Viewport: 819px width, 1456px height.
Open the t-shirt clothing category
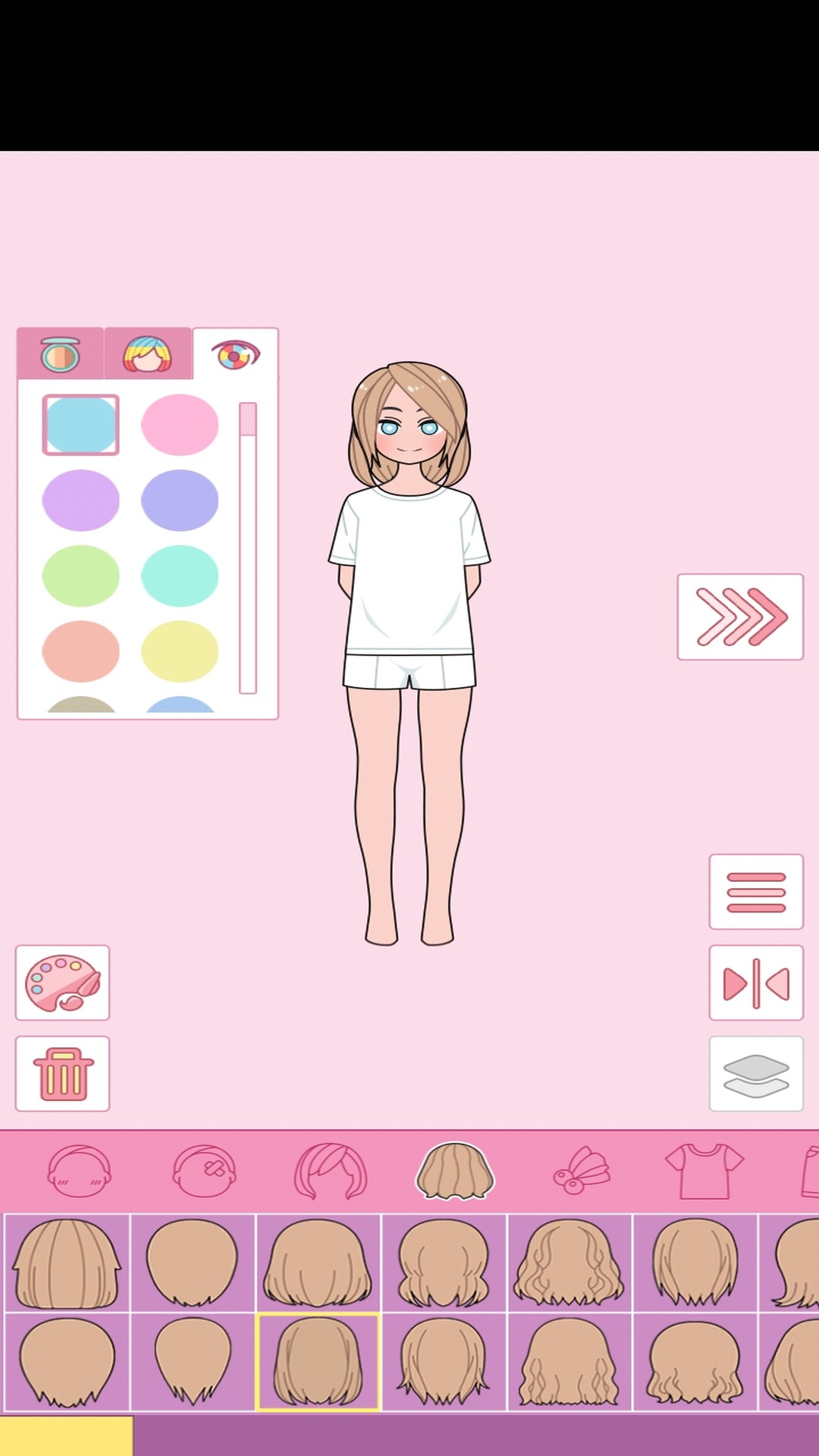pyautogui.click(x=704, y=1172)
